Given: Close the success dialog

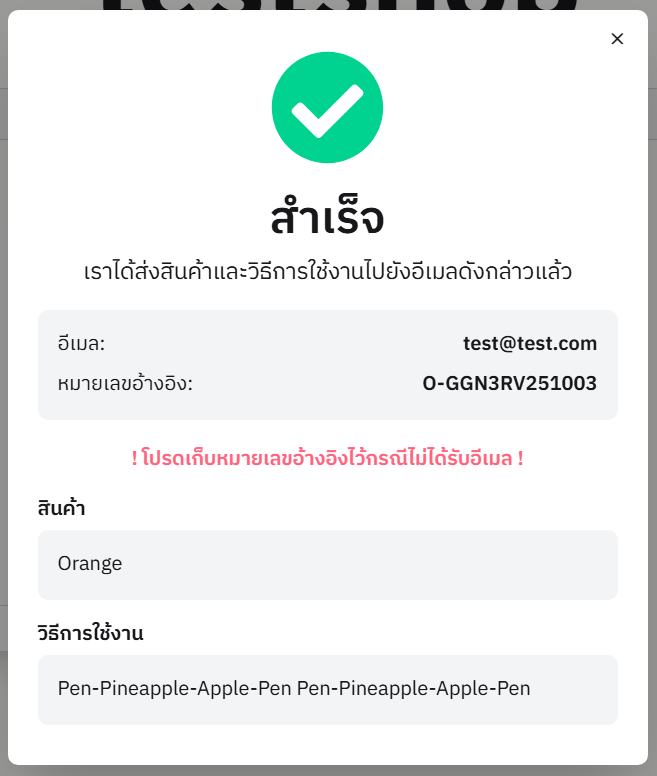Looking at the screenshot, I should [617, 39].
